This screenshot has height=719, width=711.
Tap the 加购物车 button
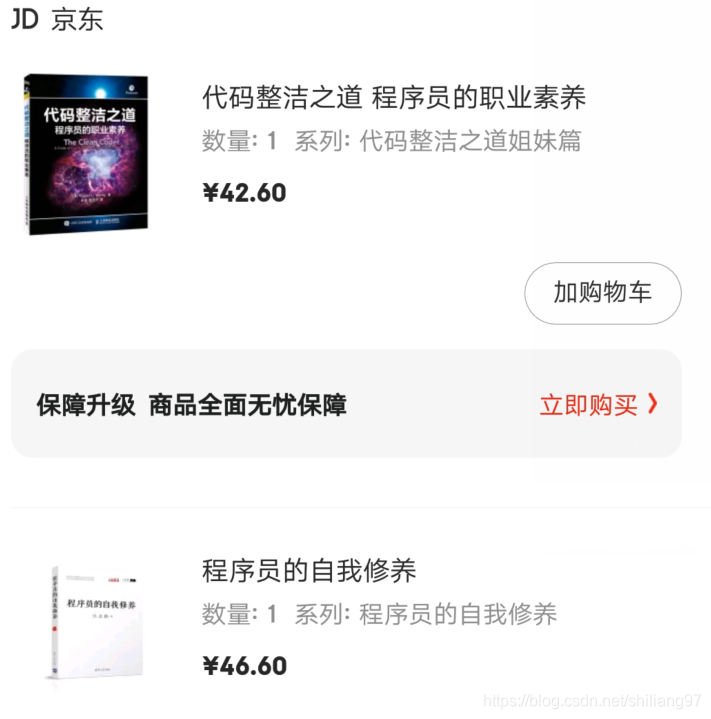(x=602, y=293)
